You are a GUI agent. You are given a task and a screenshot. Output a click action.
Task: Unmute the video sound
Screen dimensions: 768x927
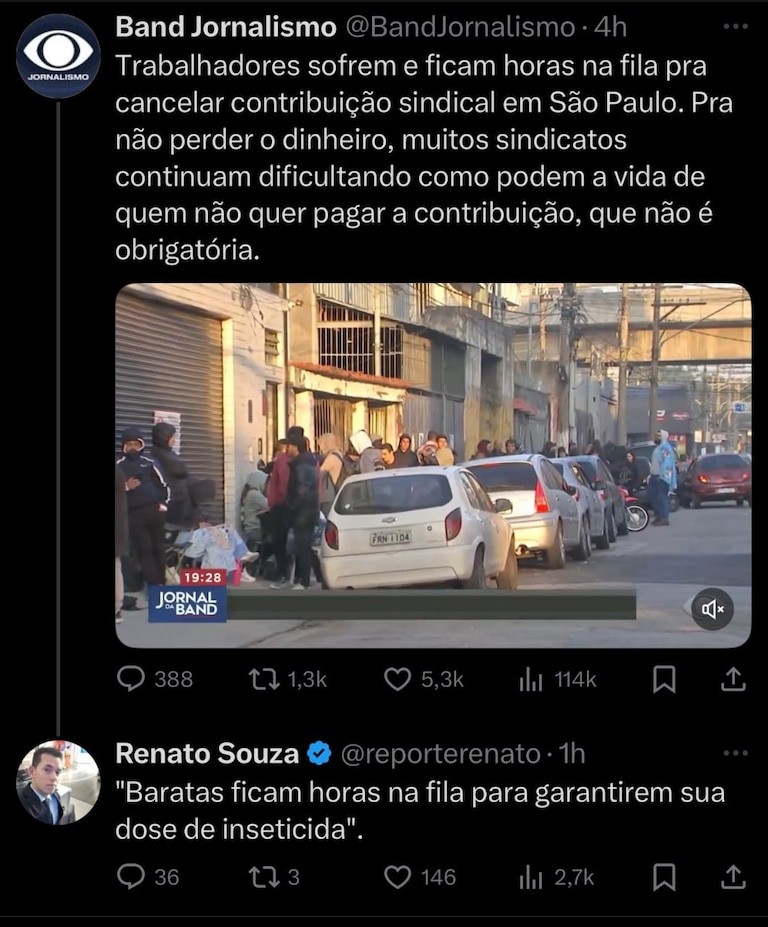click(712, 608)
